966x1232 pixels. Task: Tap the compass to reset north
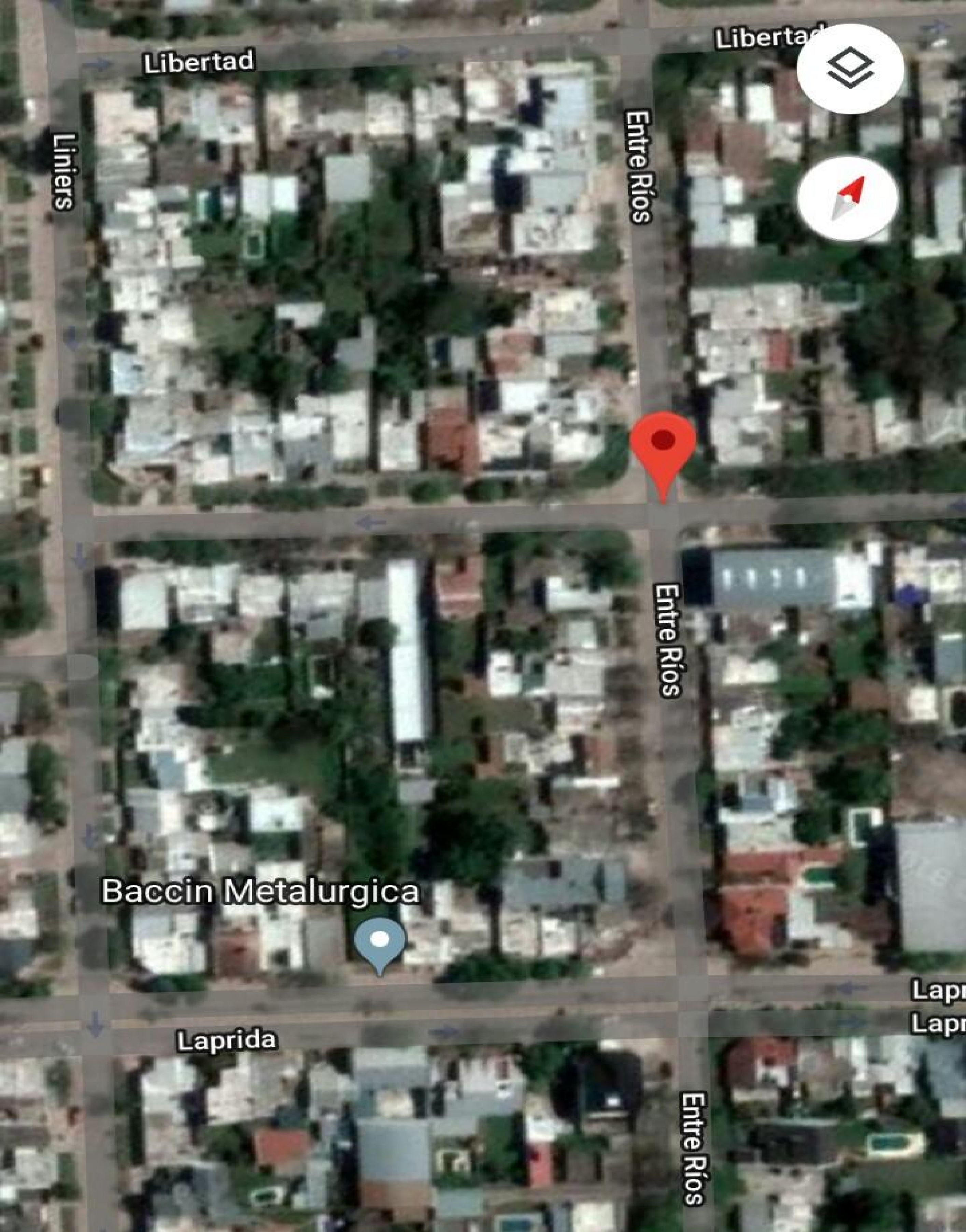[x=847, y=198]
